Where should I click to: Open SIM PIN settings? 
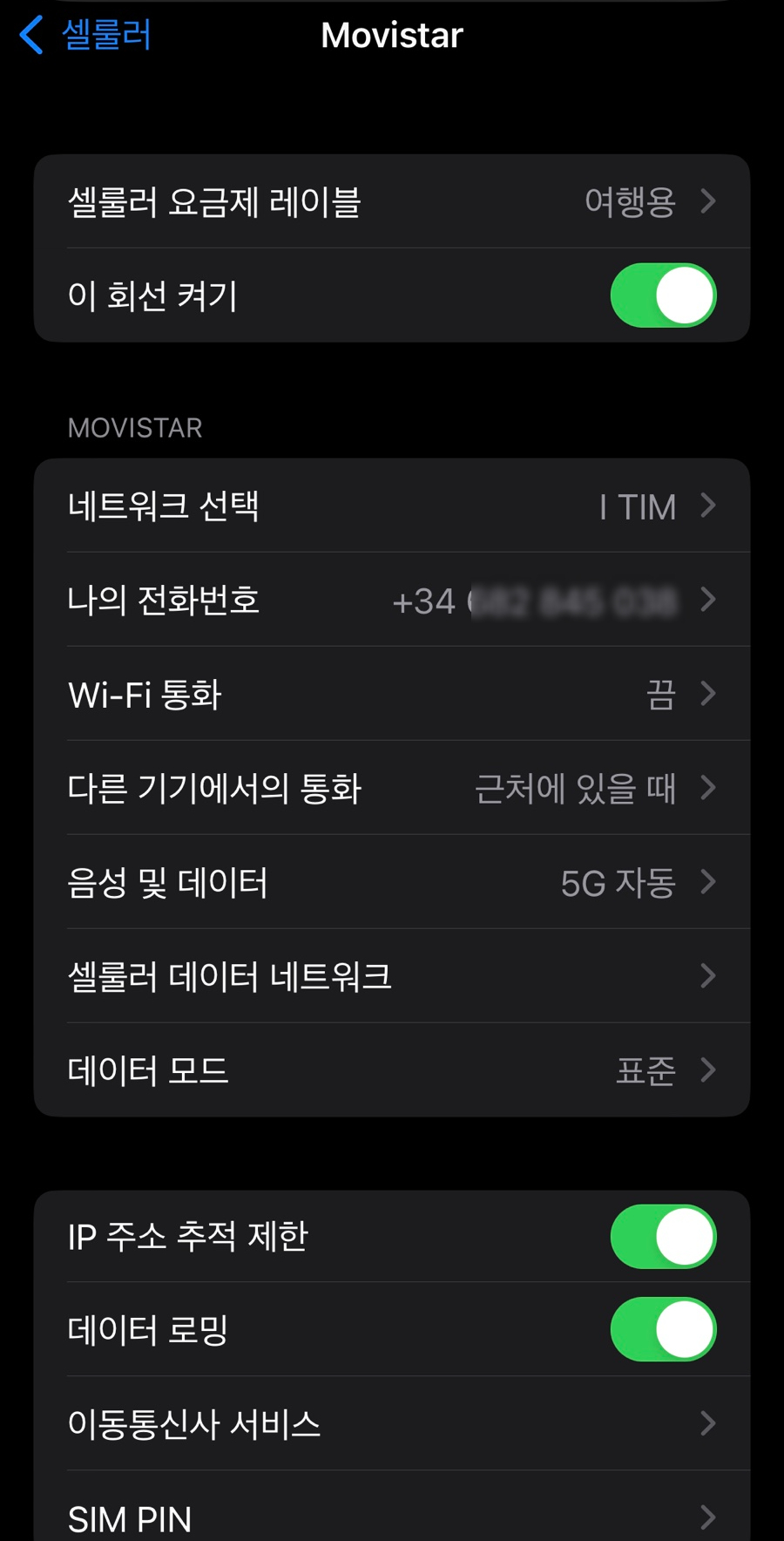(391, 1517)
